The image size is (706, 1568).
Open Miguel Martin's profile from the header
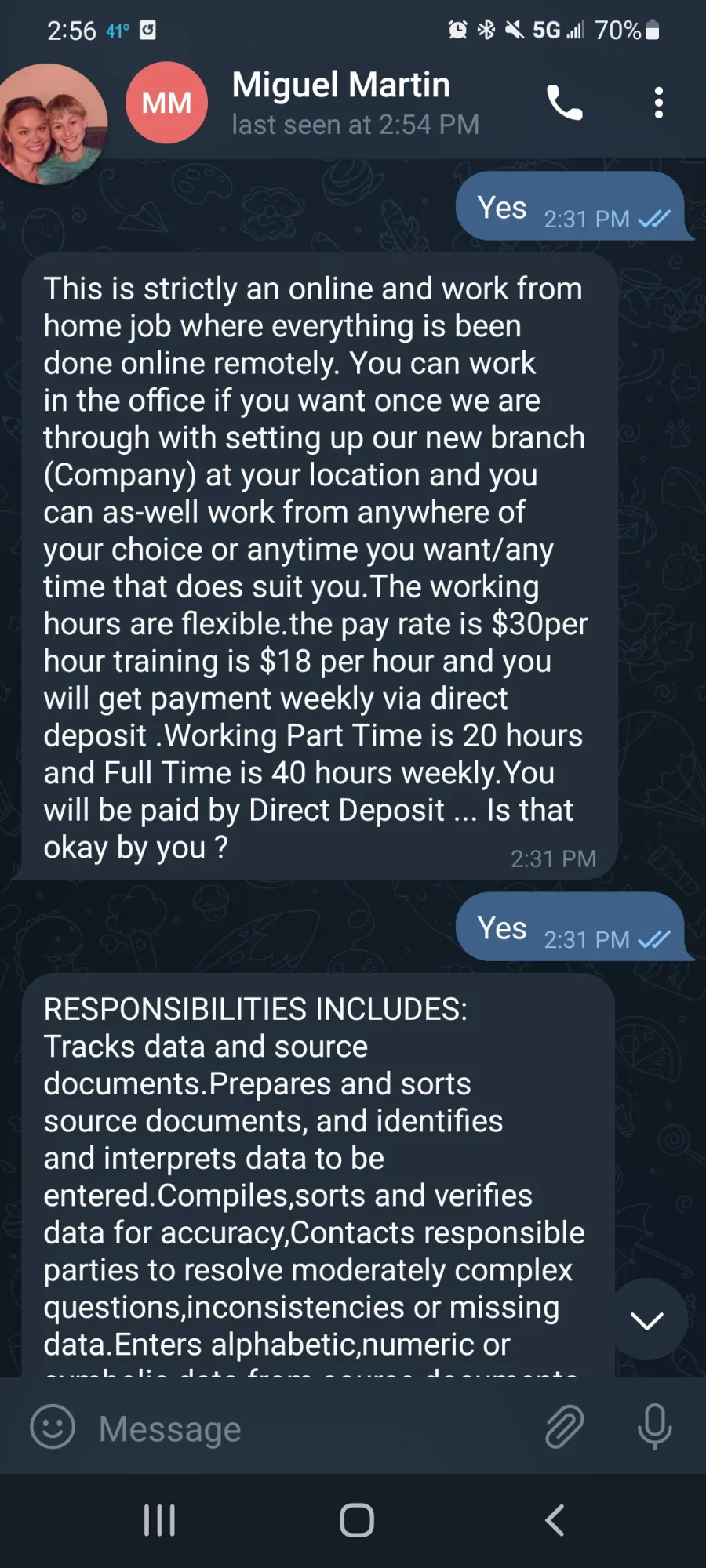click(x=341, y=103)
